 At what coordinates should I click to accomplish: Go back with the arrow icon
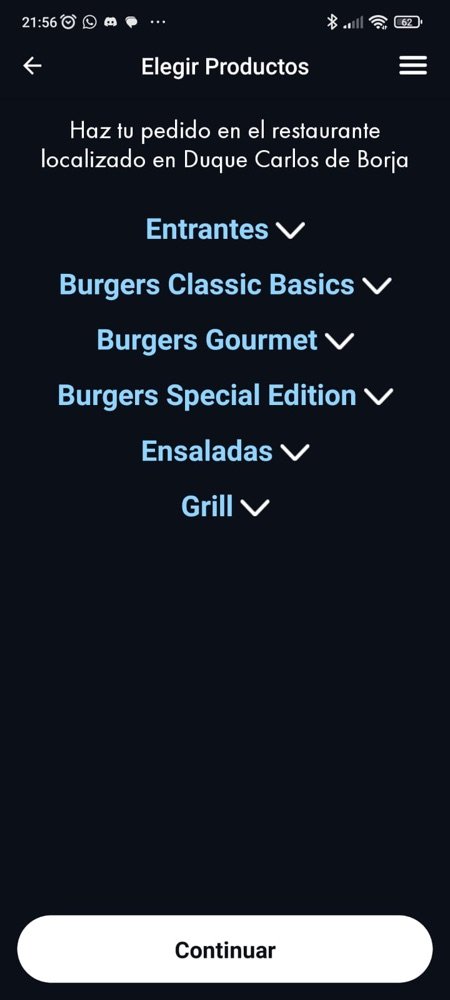pyautogui.click(x=32, y=66)
